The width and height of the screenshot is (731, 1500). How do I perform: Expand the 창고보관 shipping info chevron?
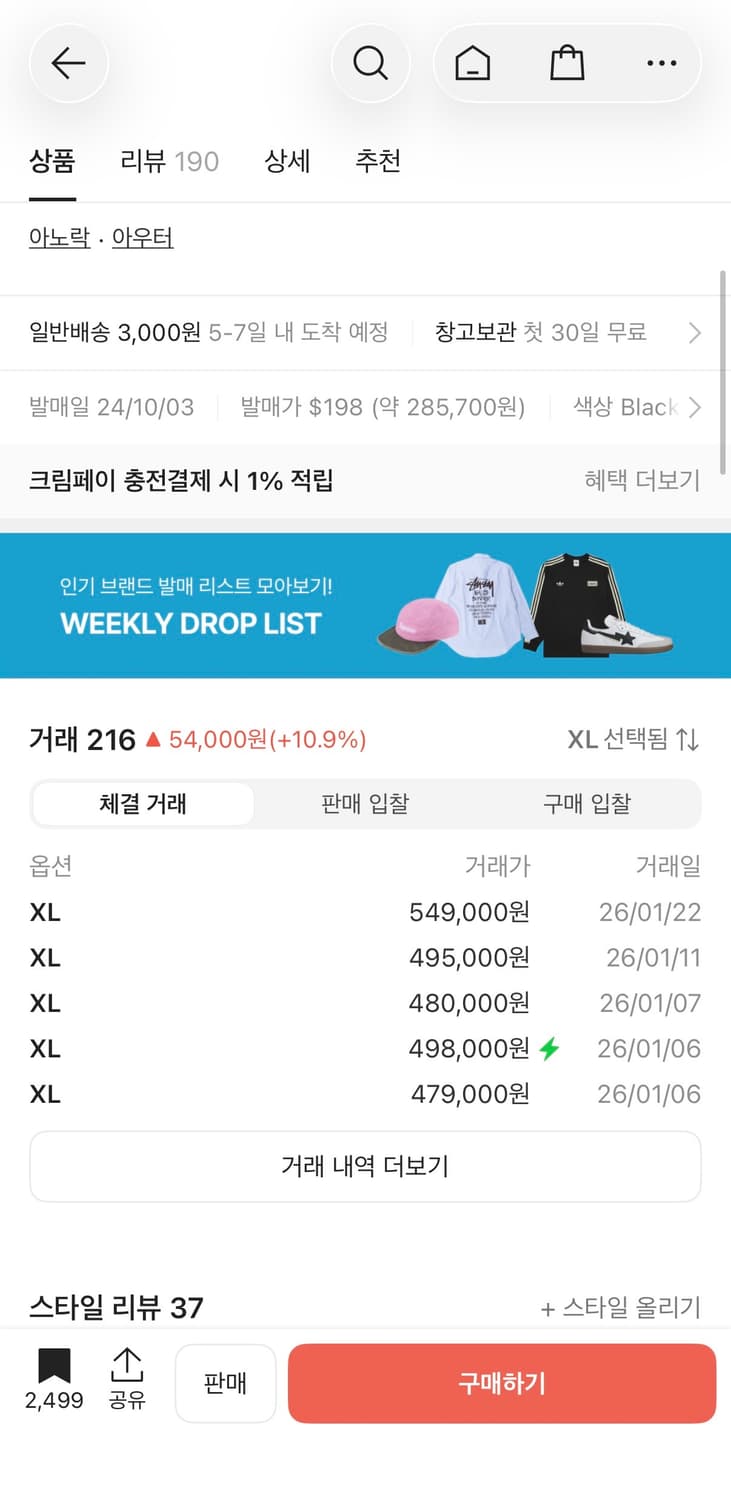697,331
